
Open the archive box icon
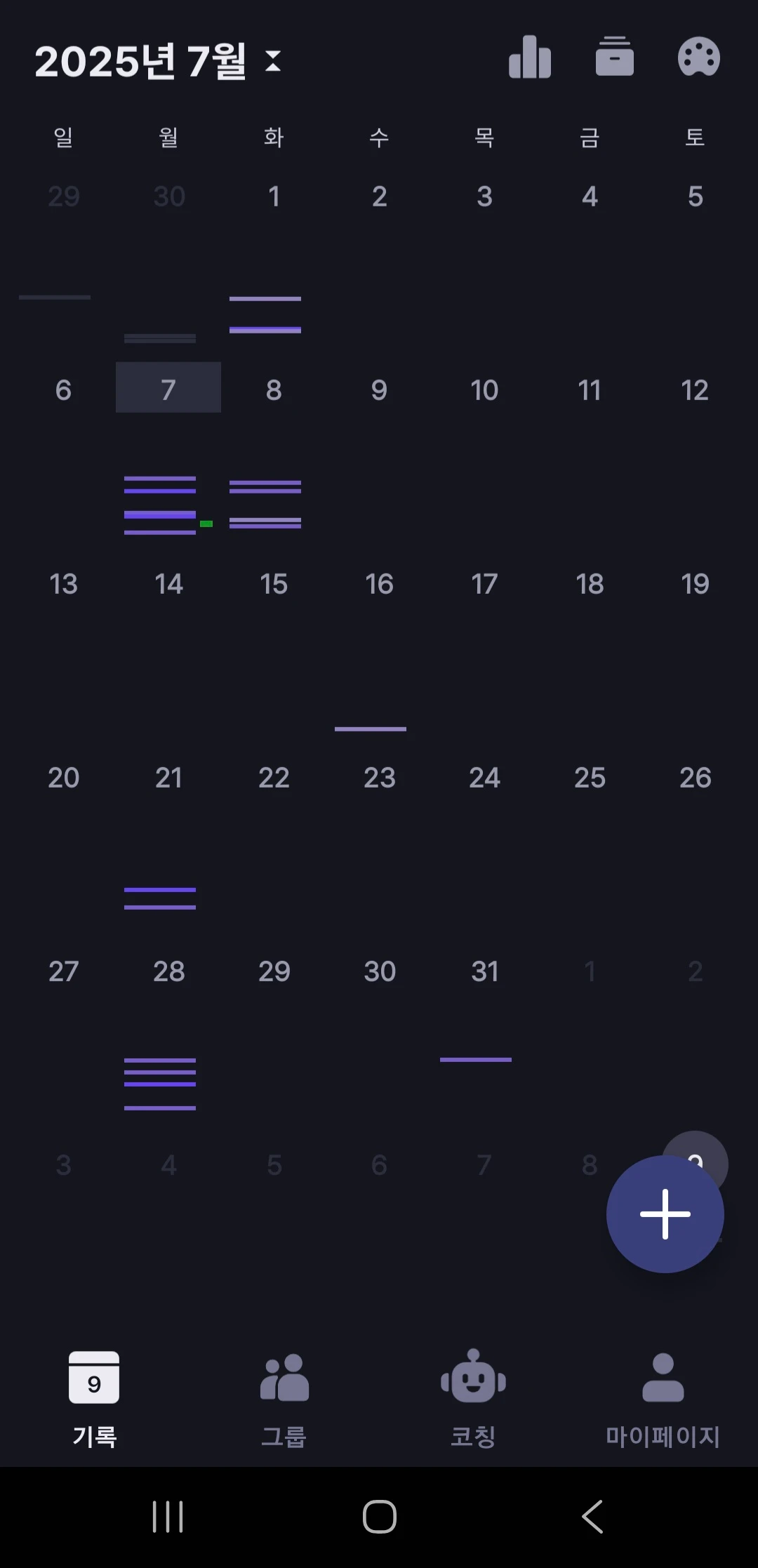click(614, 55)
